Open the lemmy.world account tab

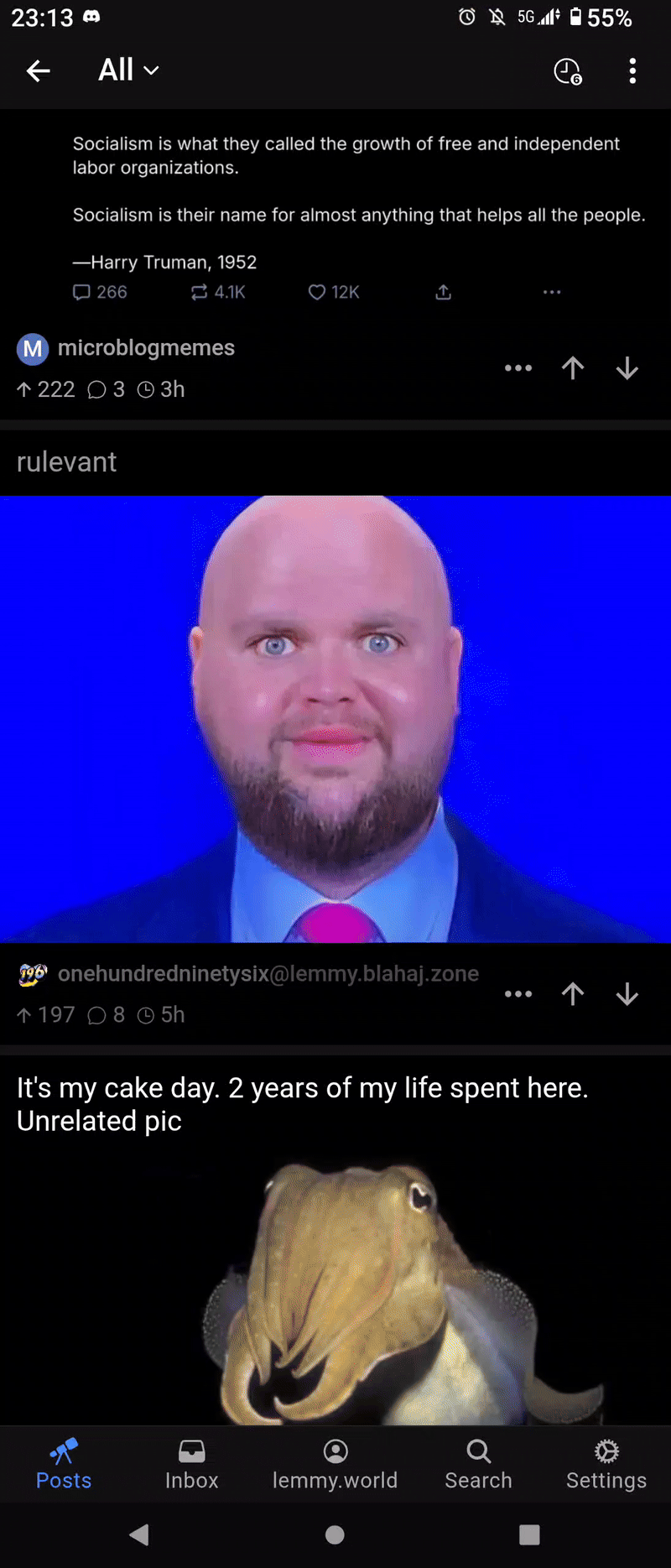(x=335, y=1465)
